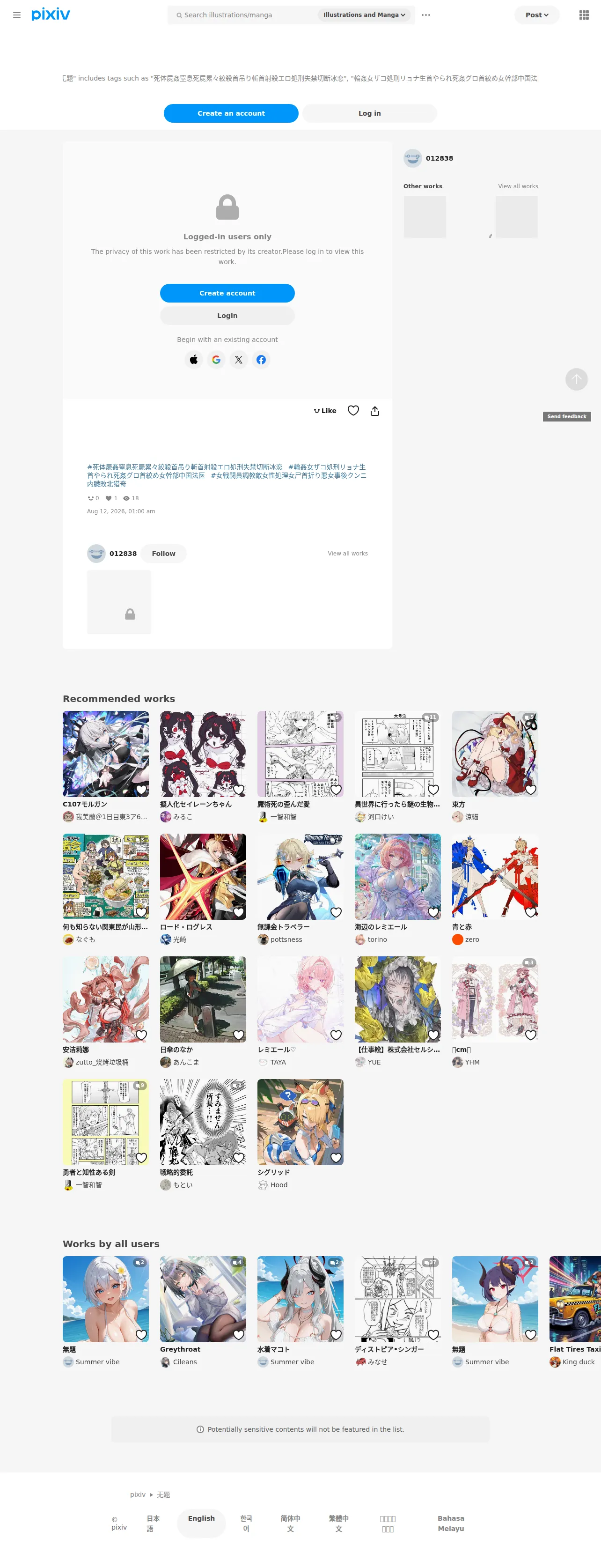Send feedback
Screen dimensions: 601x1568
click(x=566, y=416)
